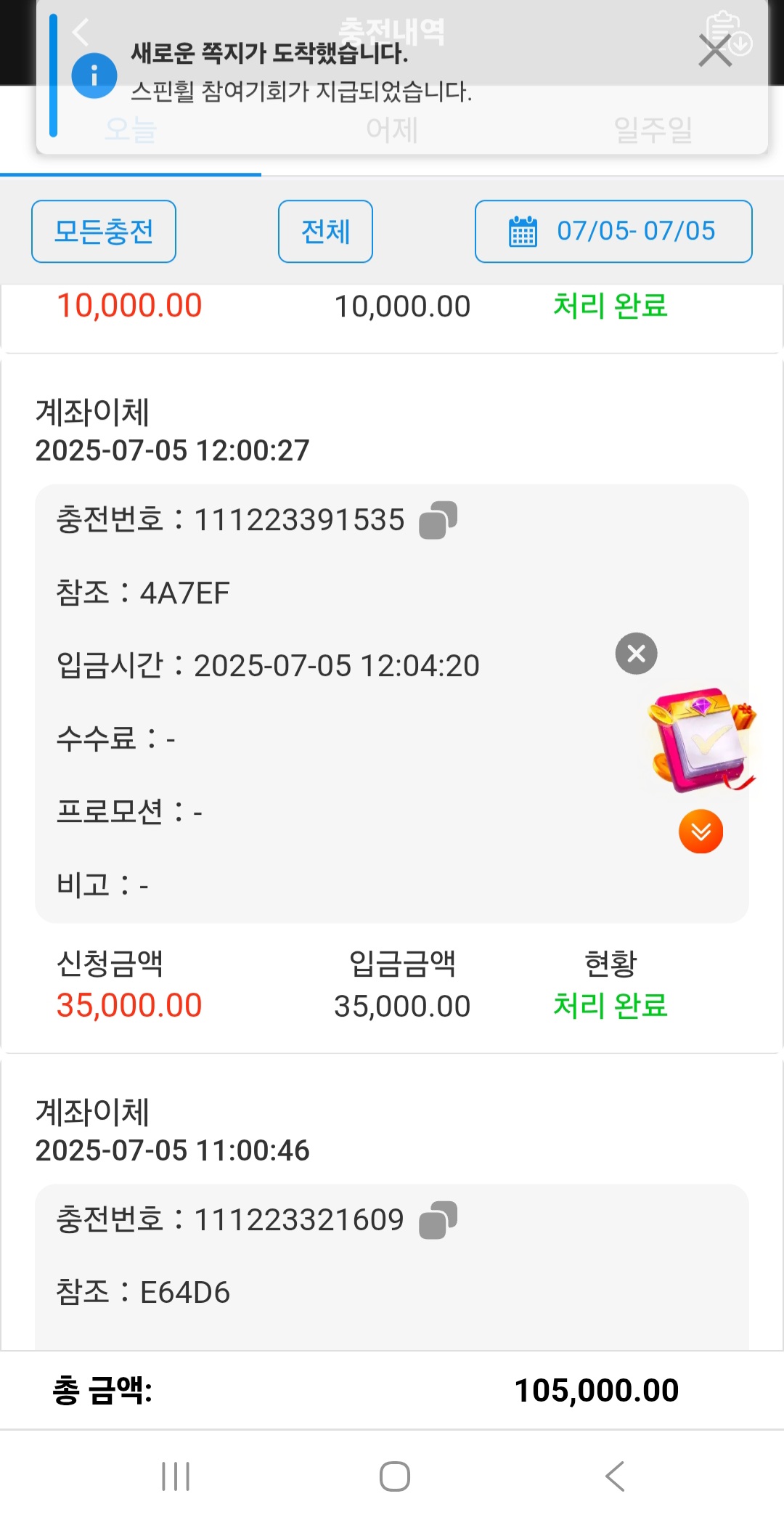Viewport: 784px width, 1520px height.
Task: Go back with the system back button
Action: pos(615,1476)
